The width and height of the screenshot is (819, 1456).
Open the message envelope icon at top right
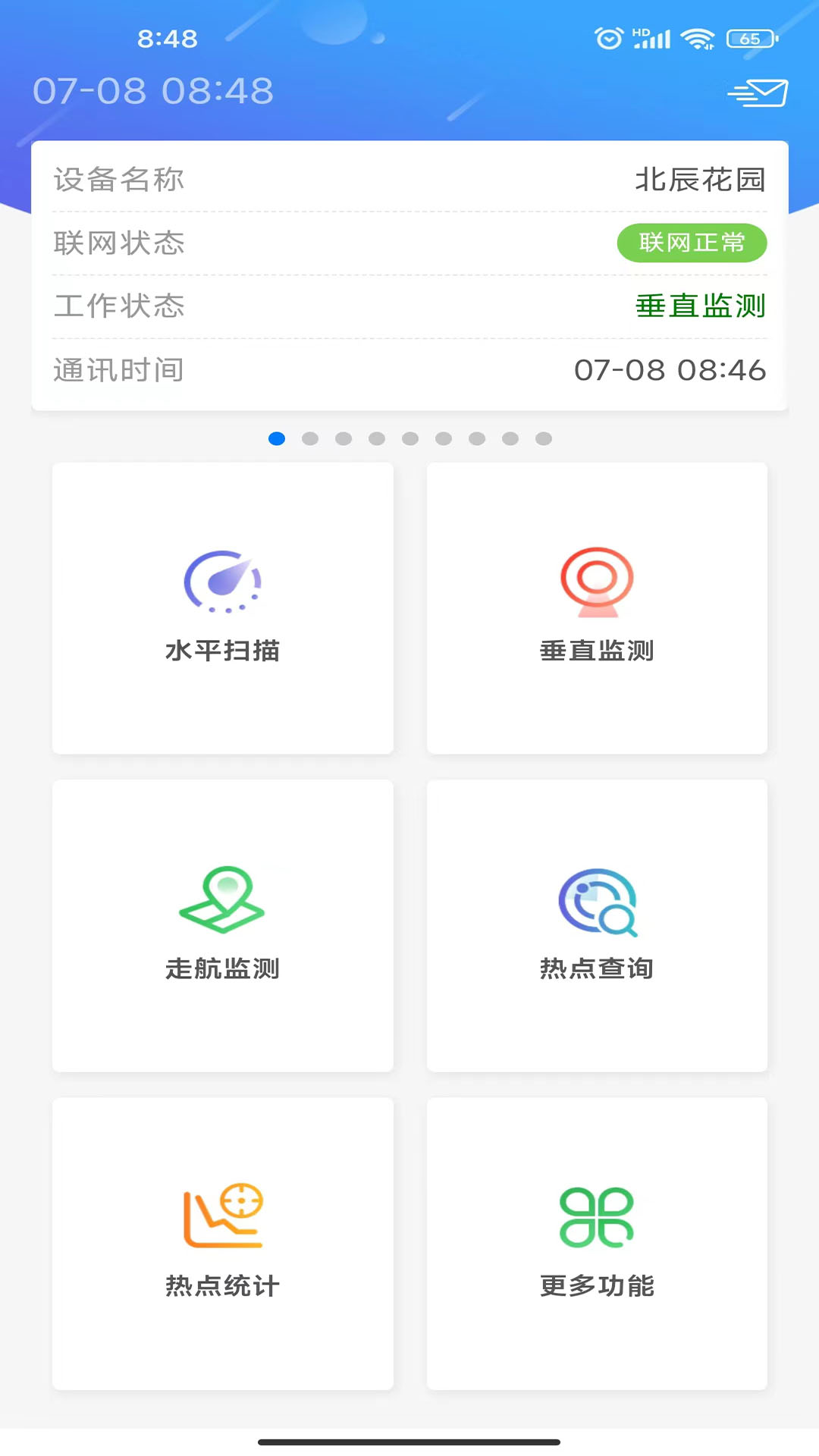[758, 91]
